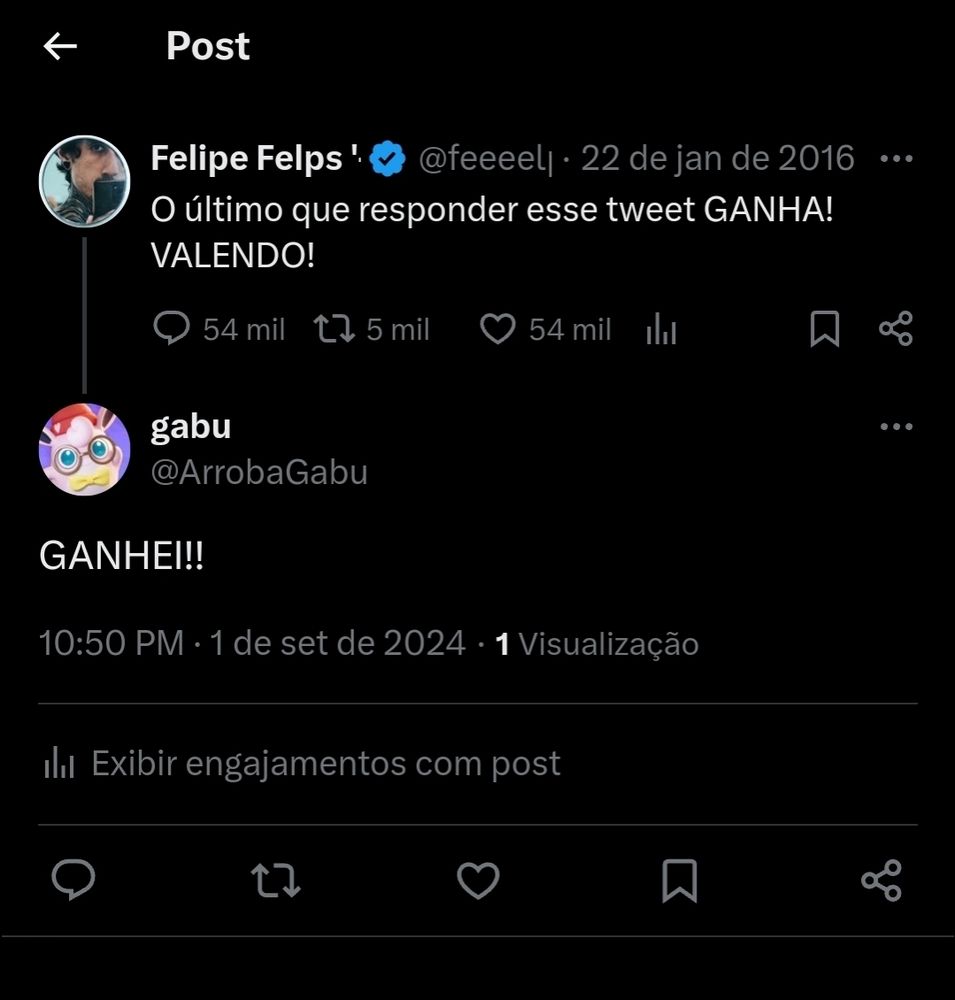This screenshot has height=1000, width=955.
Task: Reply to Felipe Felps's tweet
Action: [172, 329]
